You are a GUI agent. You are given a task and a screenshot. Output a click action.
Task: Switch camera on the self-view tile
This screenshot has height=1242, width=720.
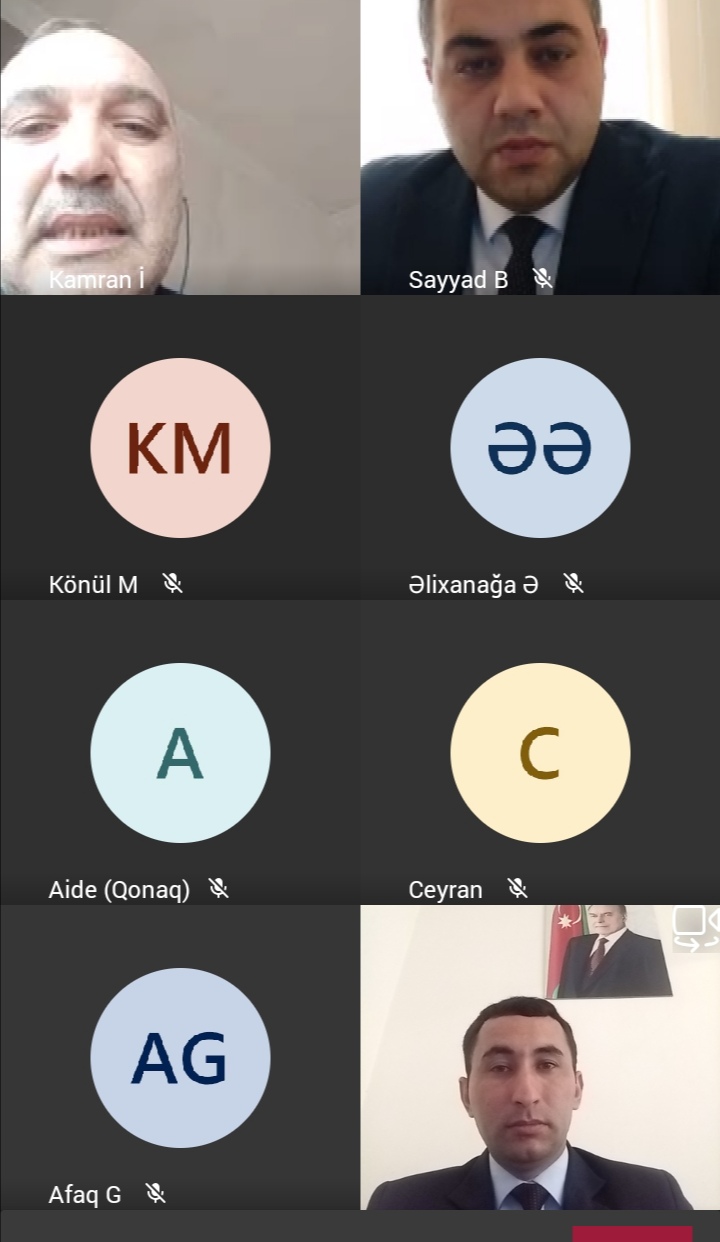pos(696,928)
